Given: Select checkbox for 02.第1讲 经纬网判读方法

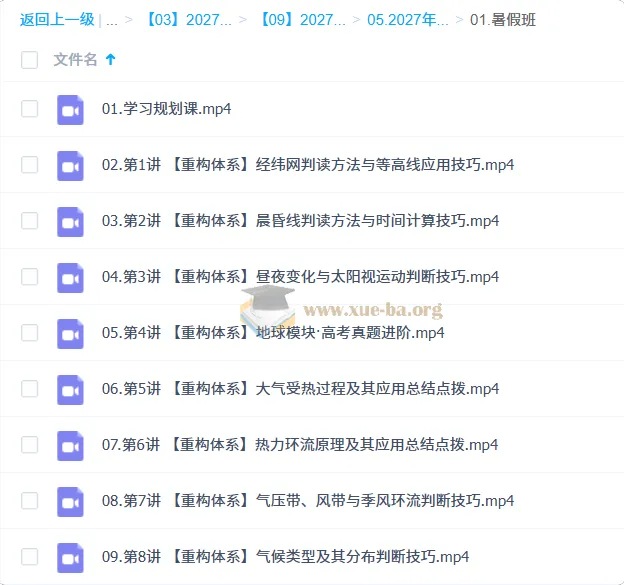Looking at the screenshot, I should coord(29,165).
